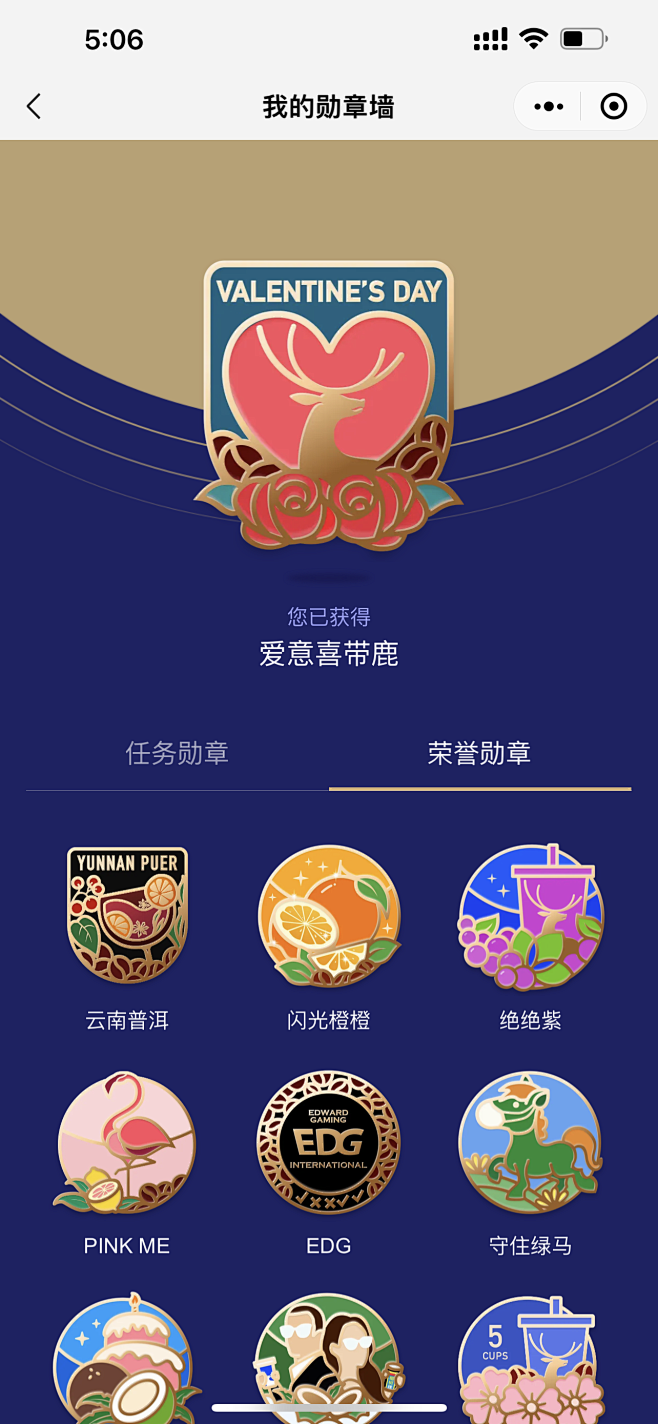View the 守住绿马 horse badge

pyautogui.click(x=531, y=1143)
